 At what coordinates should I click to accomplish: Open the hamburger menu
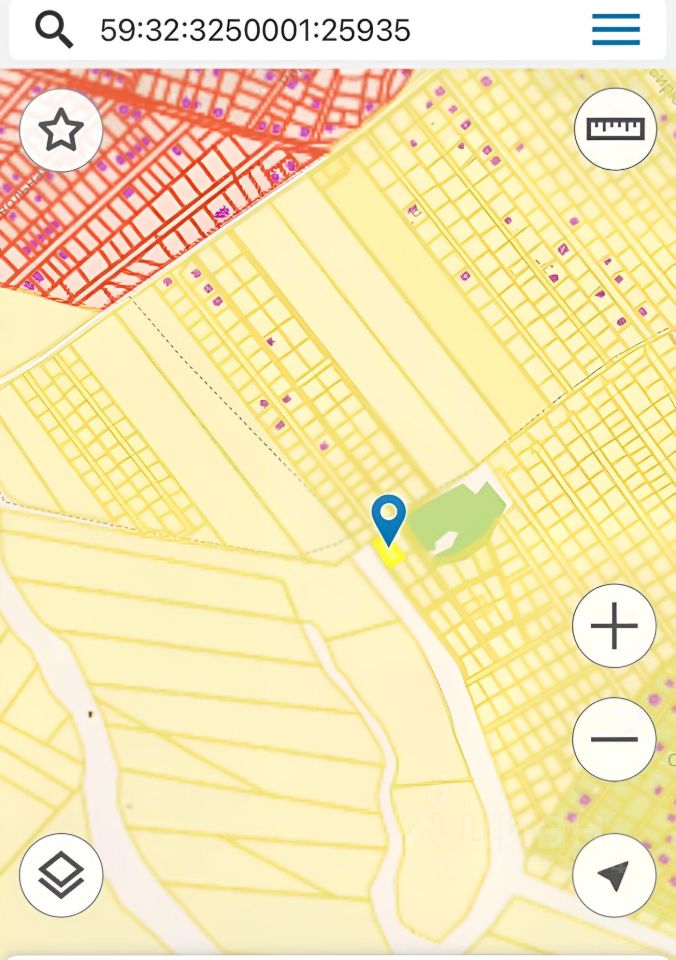pyautogui.click(x=616, y=30)
